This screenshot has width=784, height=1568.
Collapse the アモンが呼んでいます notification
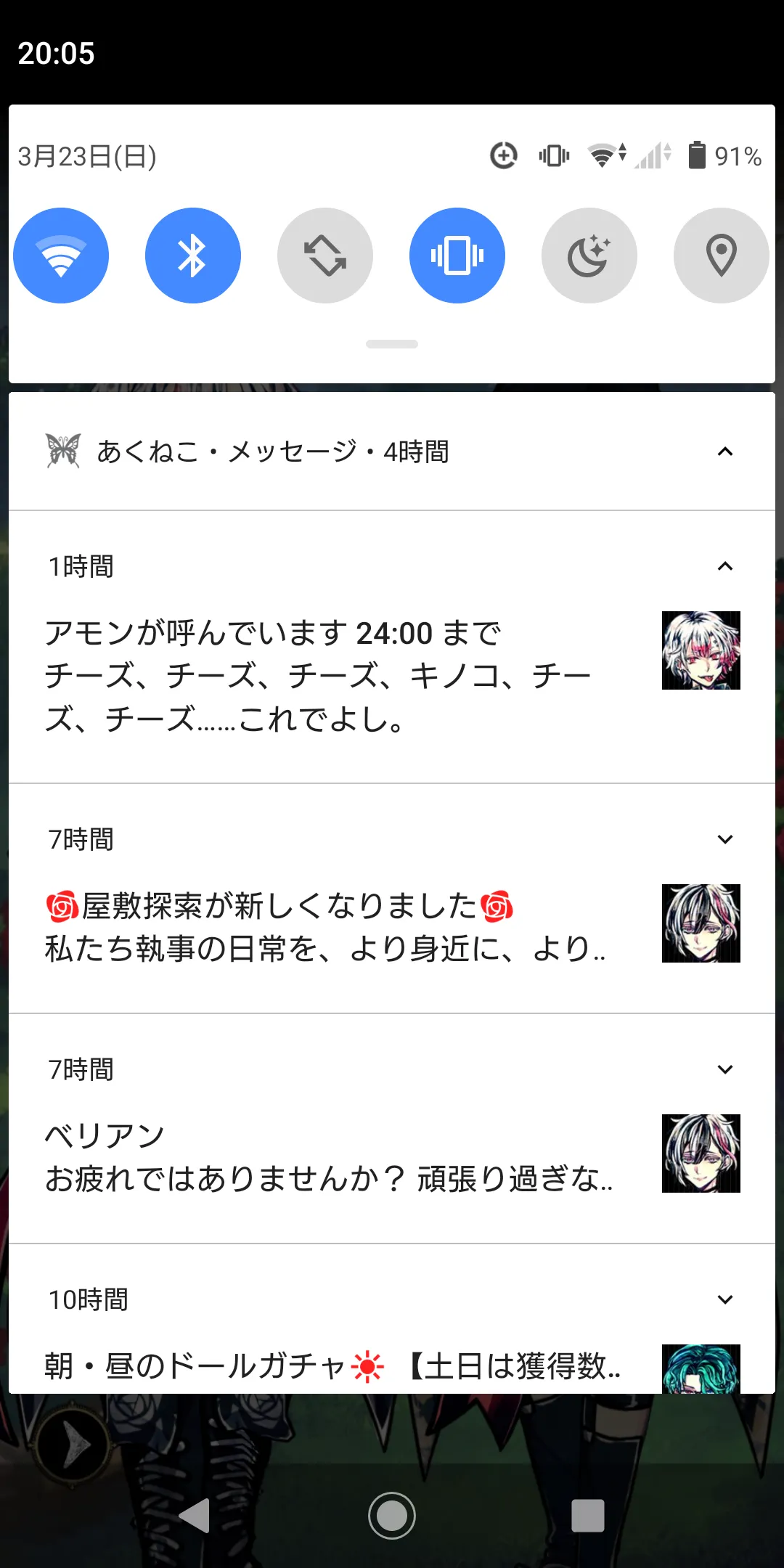[x=724, y=566]
